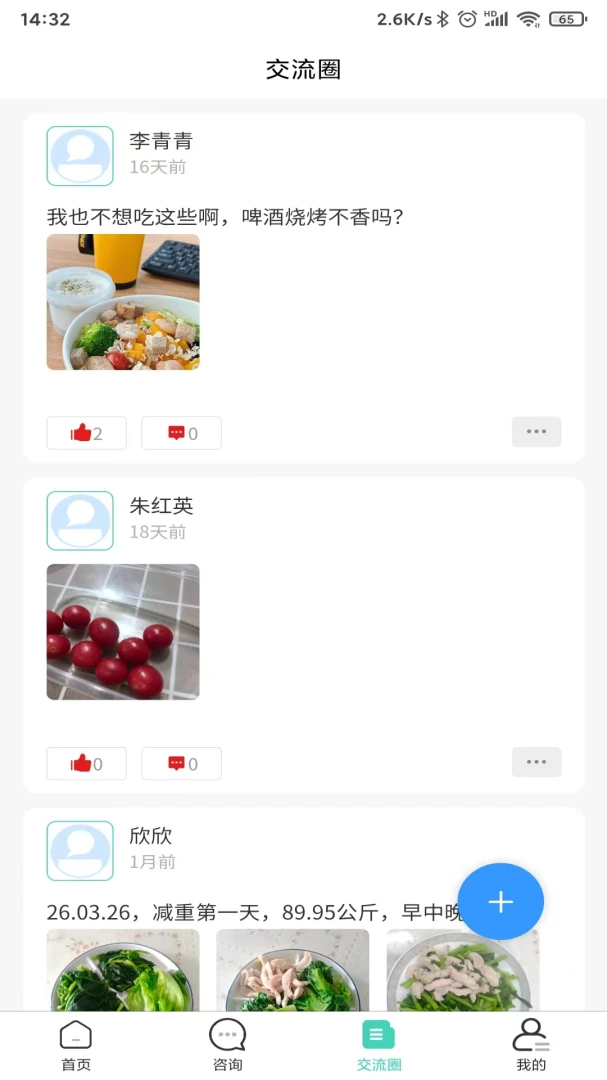Open more options on 李青青's post
This screenshot has height=1080, width=607.
pos(537,432)
